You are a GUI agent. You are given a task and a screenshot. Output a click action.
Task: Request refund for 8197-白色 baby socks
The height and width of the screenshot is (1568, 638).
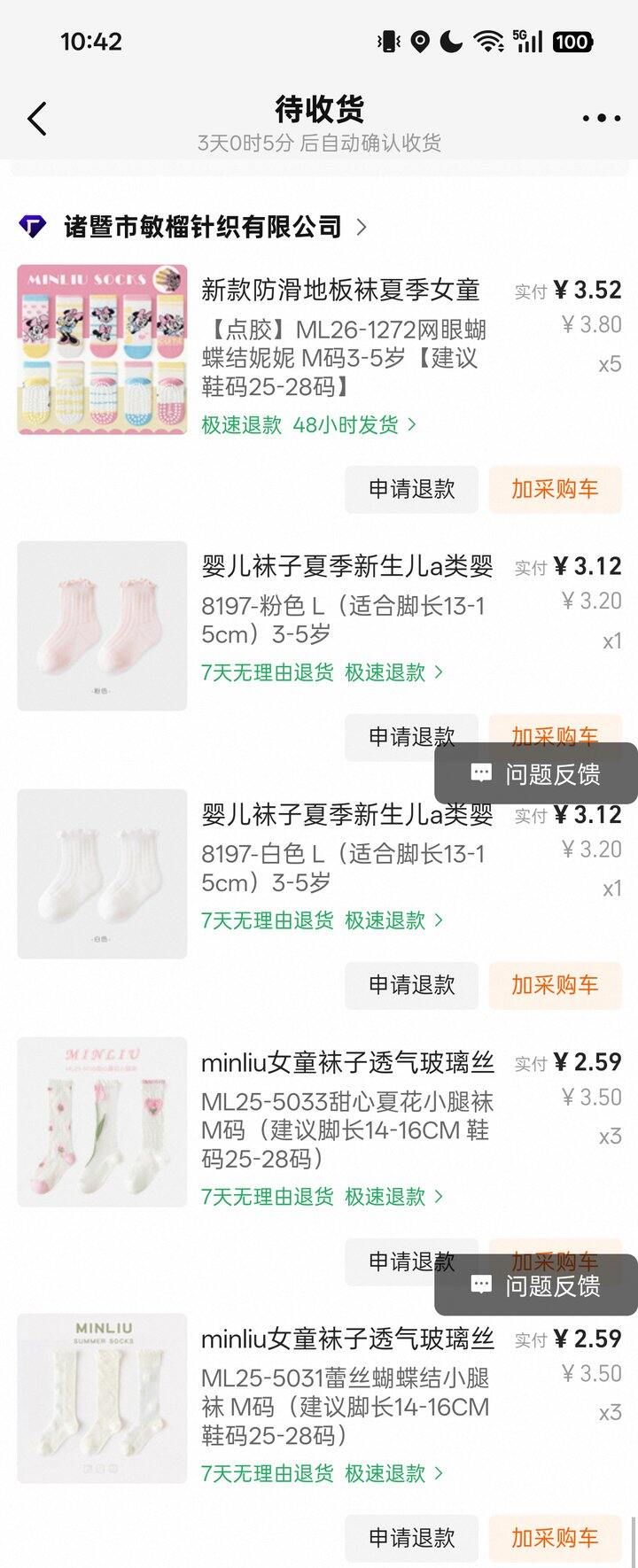coord(411,985)
